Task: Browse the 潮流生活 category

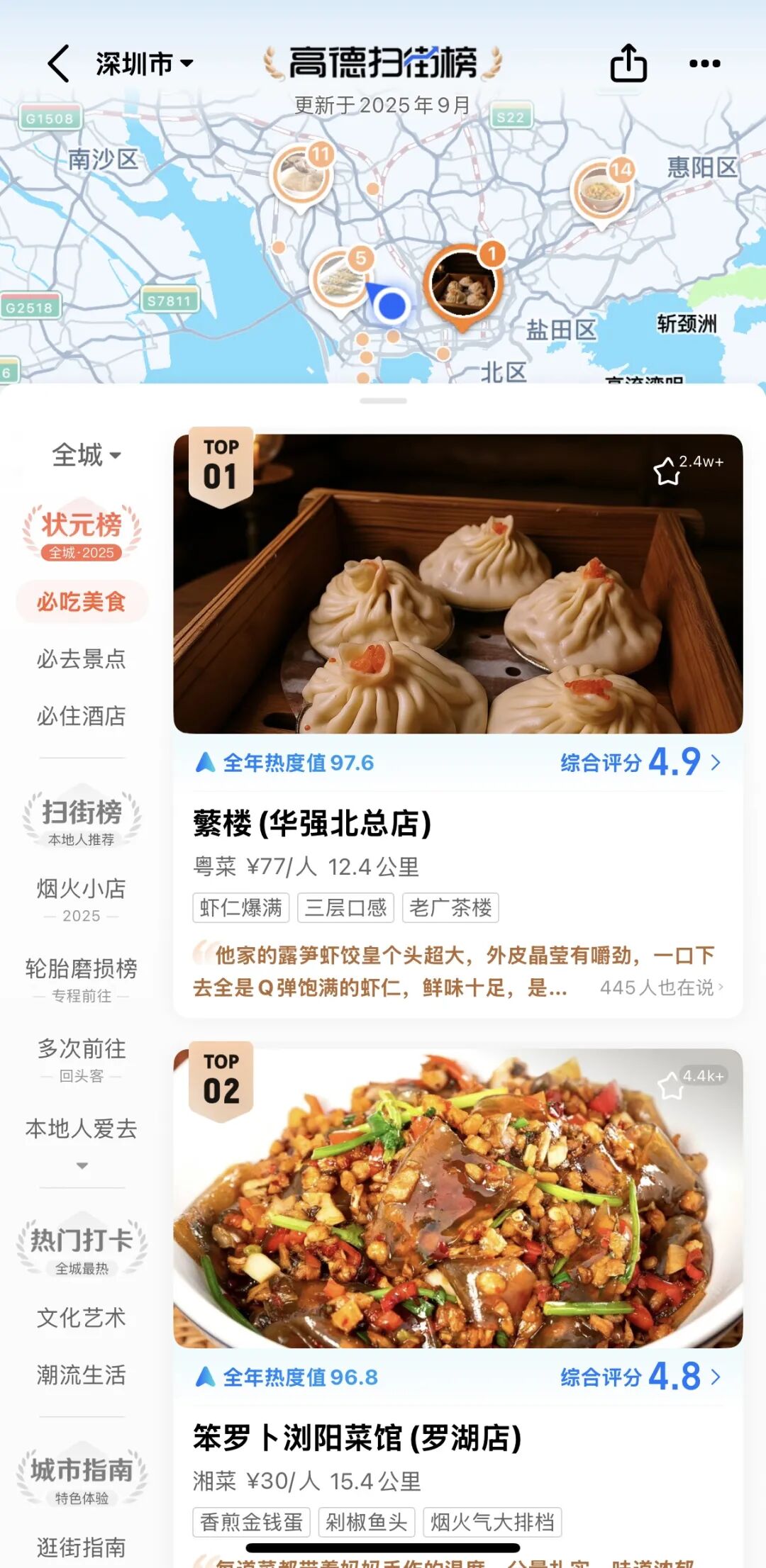Action: click(x=82, y=1375)
